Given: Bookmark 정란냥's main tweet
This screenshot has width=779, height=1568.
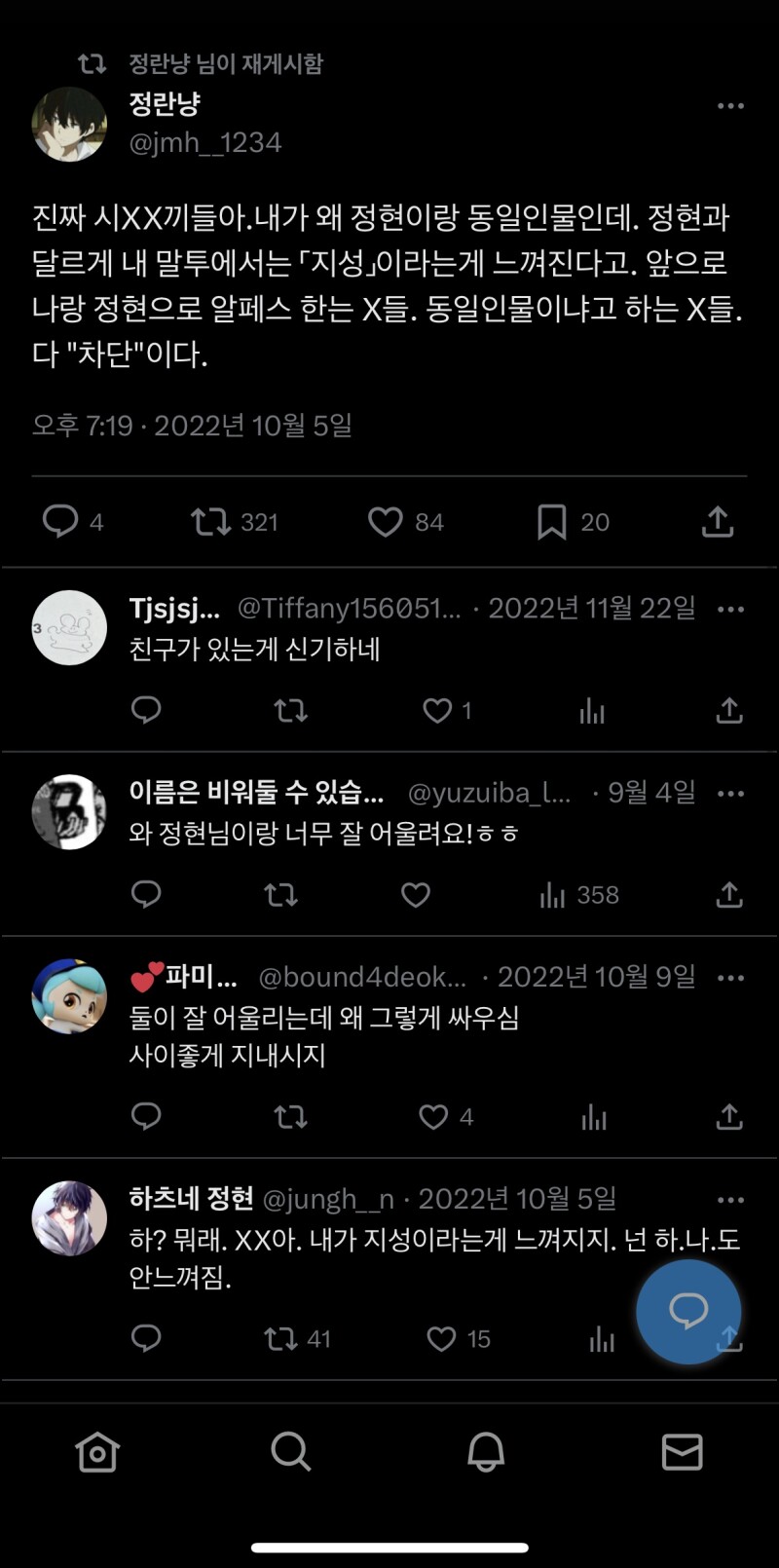Looking at the screenshot, I should click(551, 522).
